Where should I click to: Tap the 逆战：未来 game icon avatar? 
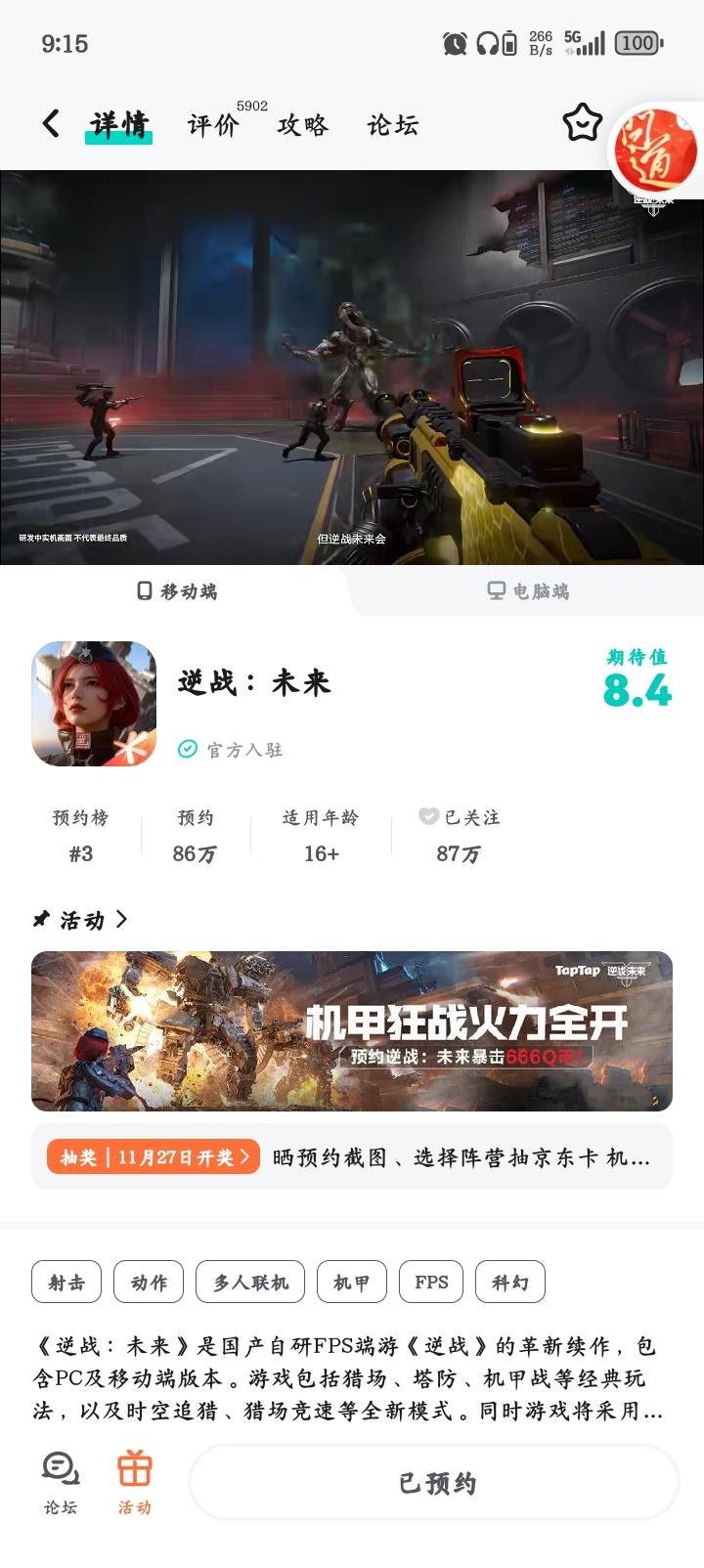(x=94, y=702)
